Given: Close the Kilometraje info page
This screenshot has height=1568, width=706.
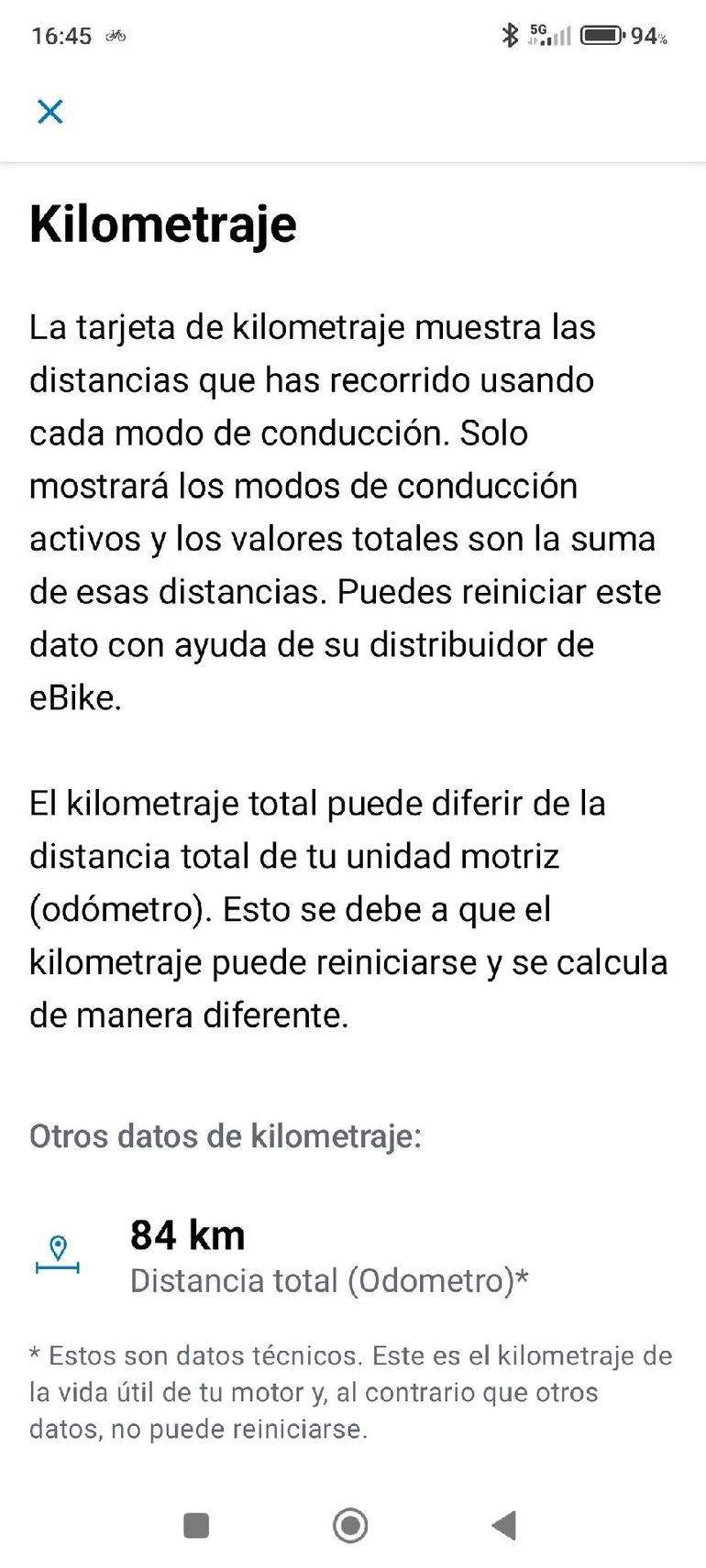Looking at the screenshot, I should (x=50, y=112).
